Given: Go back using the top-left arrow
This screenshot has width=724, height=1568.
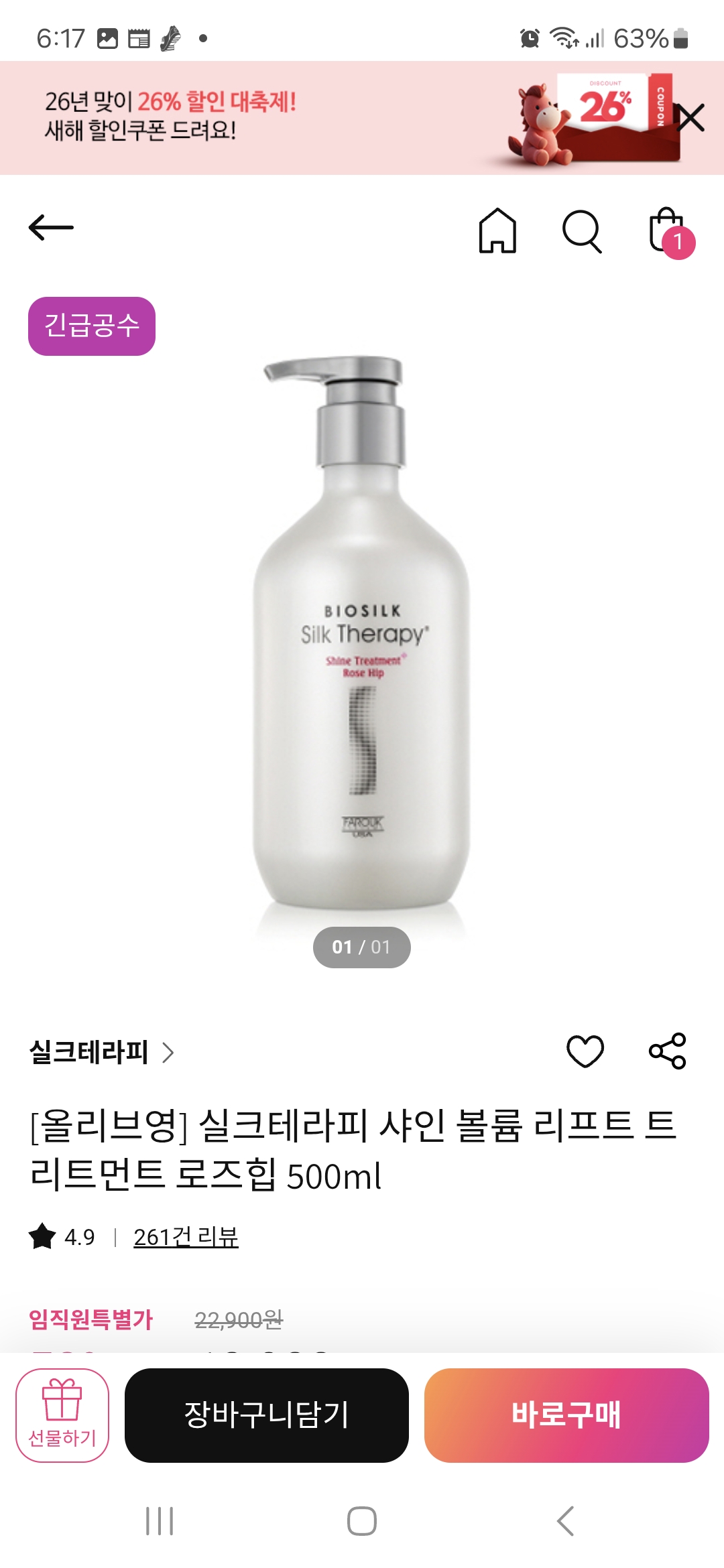Looking at the screenshot, I should (x=51, y=228).
